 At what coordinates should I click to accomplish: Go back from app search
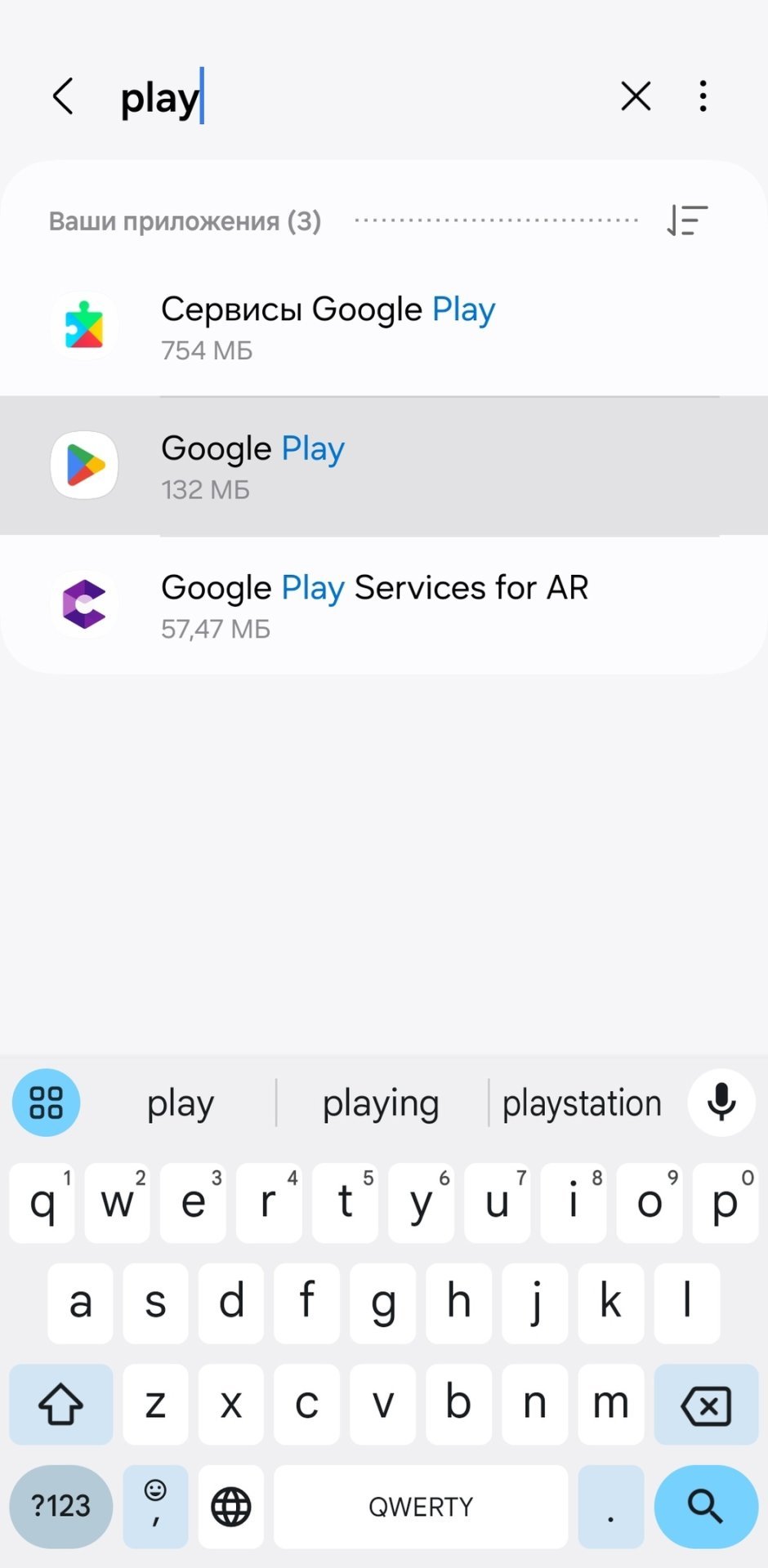tap(64, 96)
